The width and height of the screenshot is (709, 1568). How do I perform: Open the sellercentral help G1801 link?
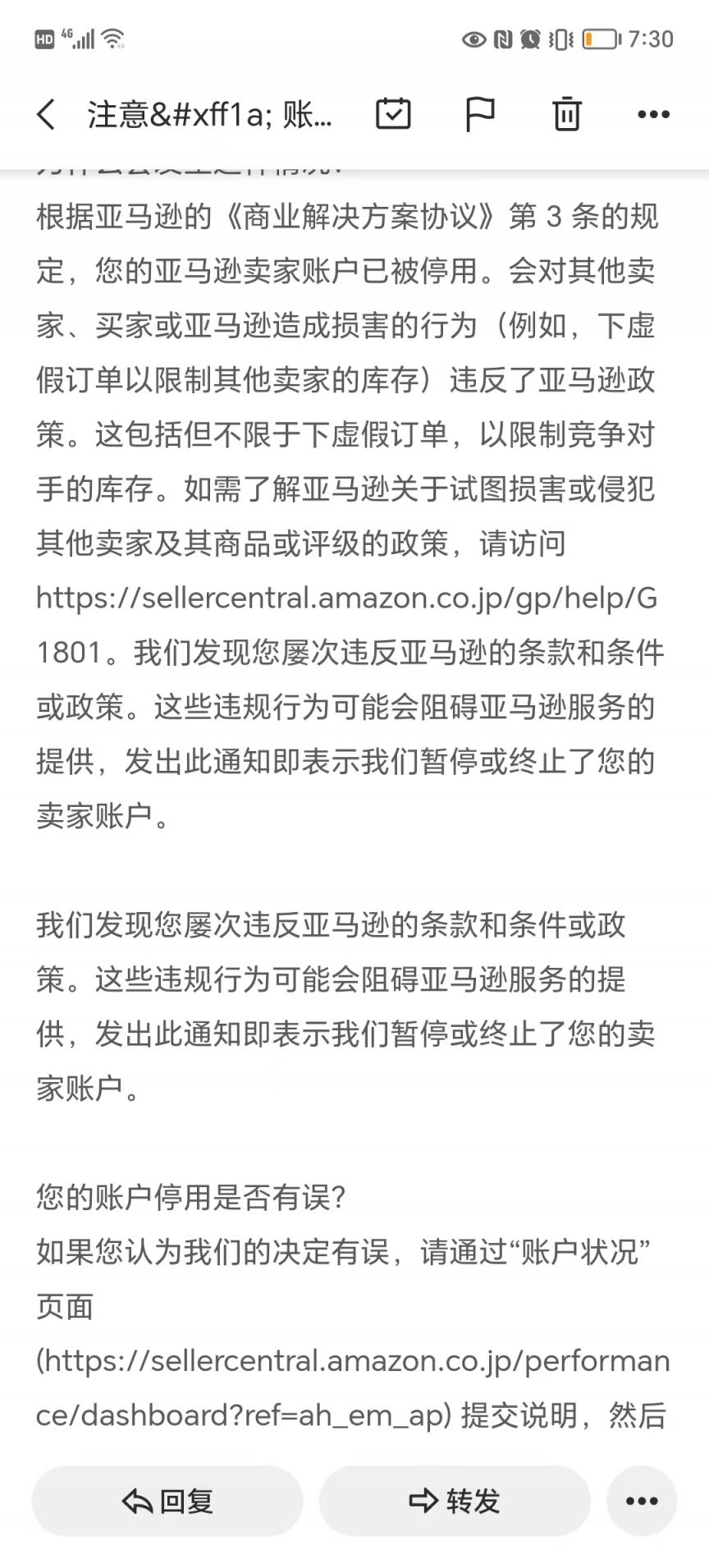[346, 625]
